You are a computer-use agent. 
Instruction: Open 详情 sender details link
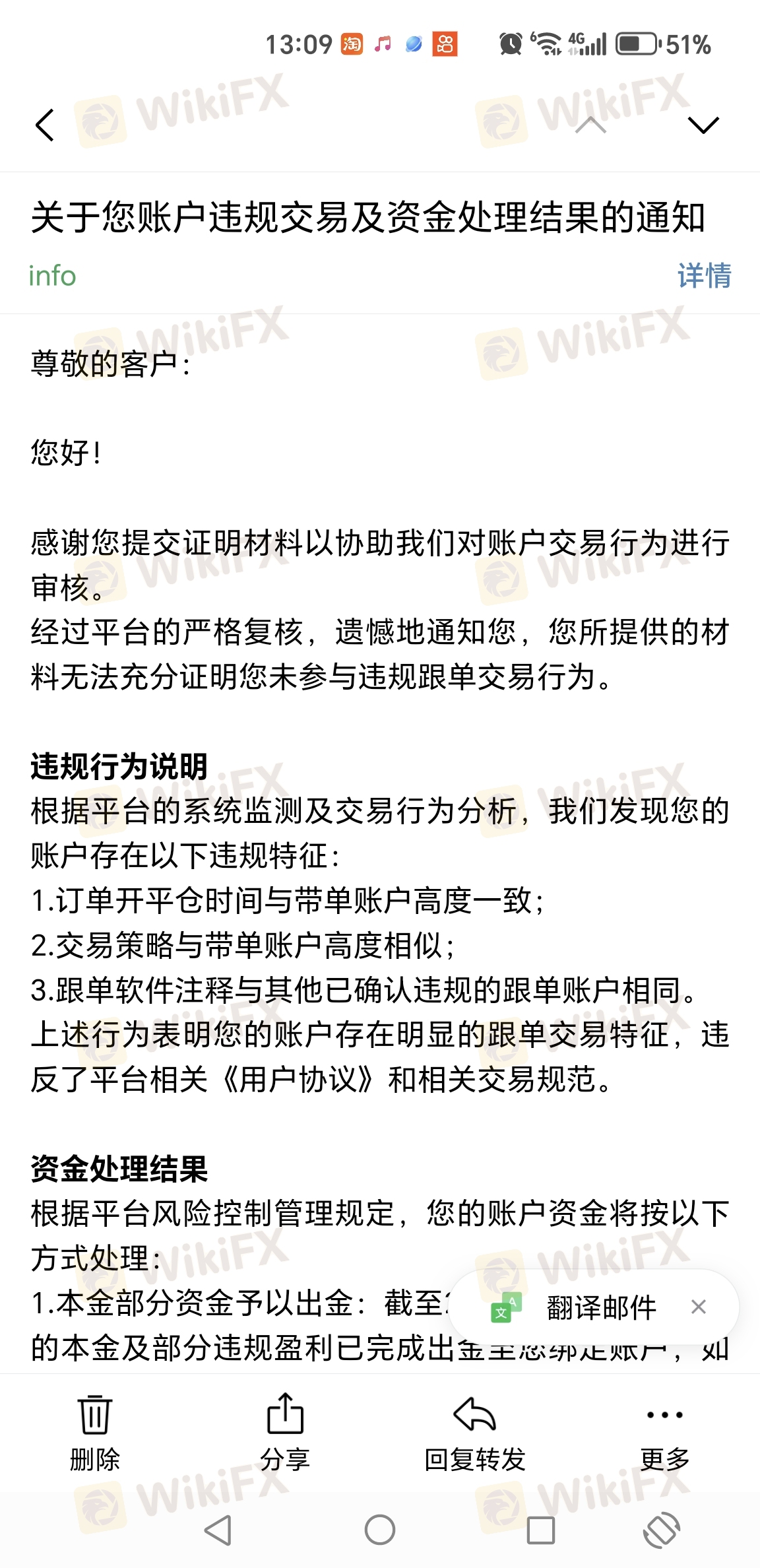point(704,275)
